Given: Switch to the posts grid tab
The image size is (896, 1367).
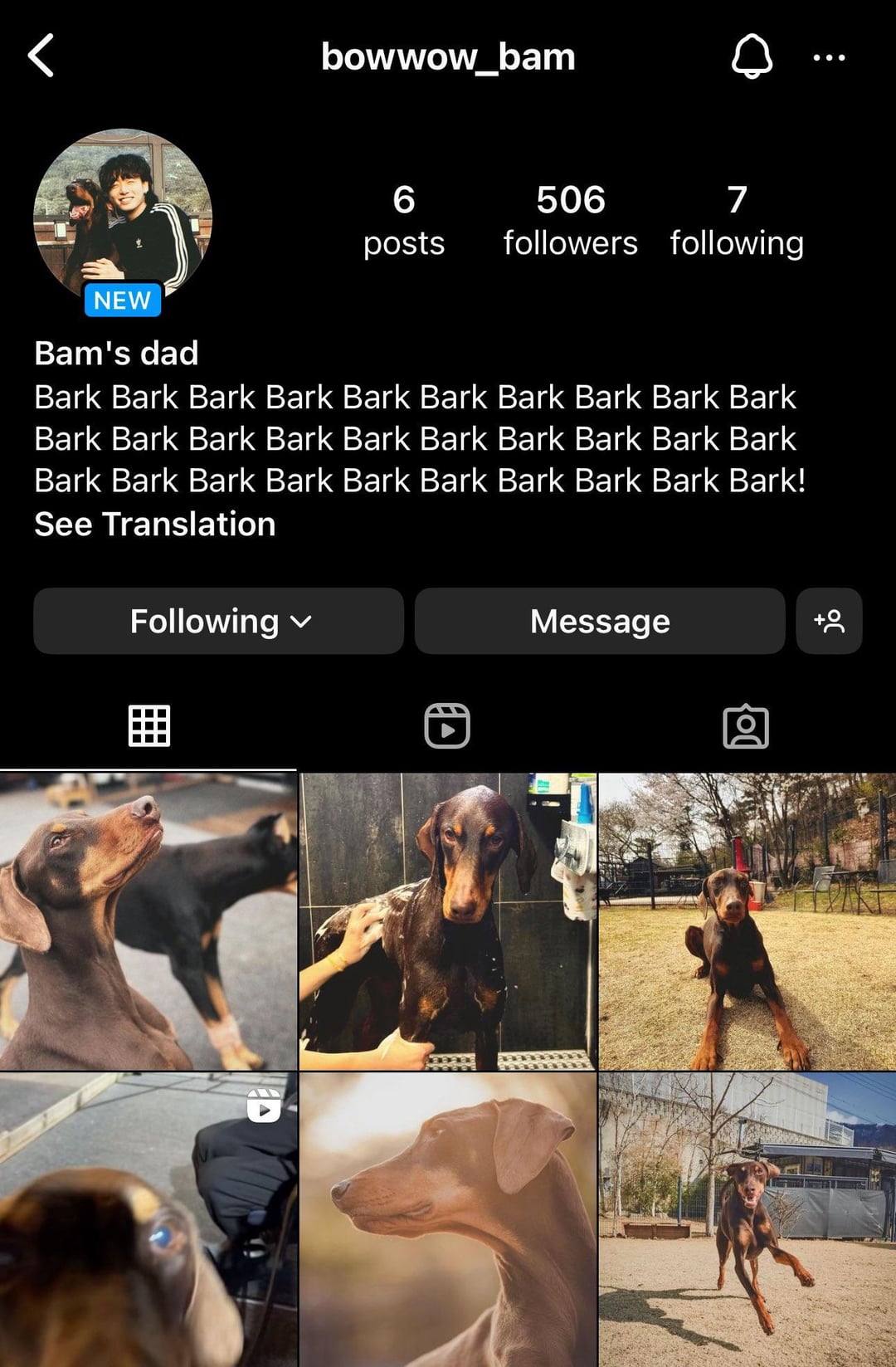Looking at the screenshot, I should point(149,724).
